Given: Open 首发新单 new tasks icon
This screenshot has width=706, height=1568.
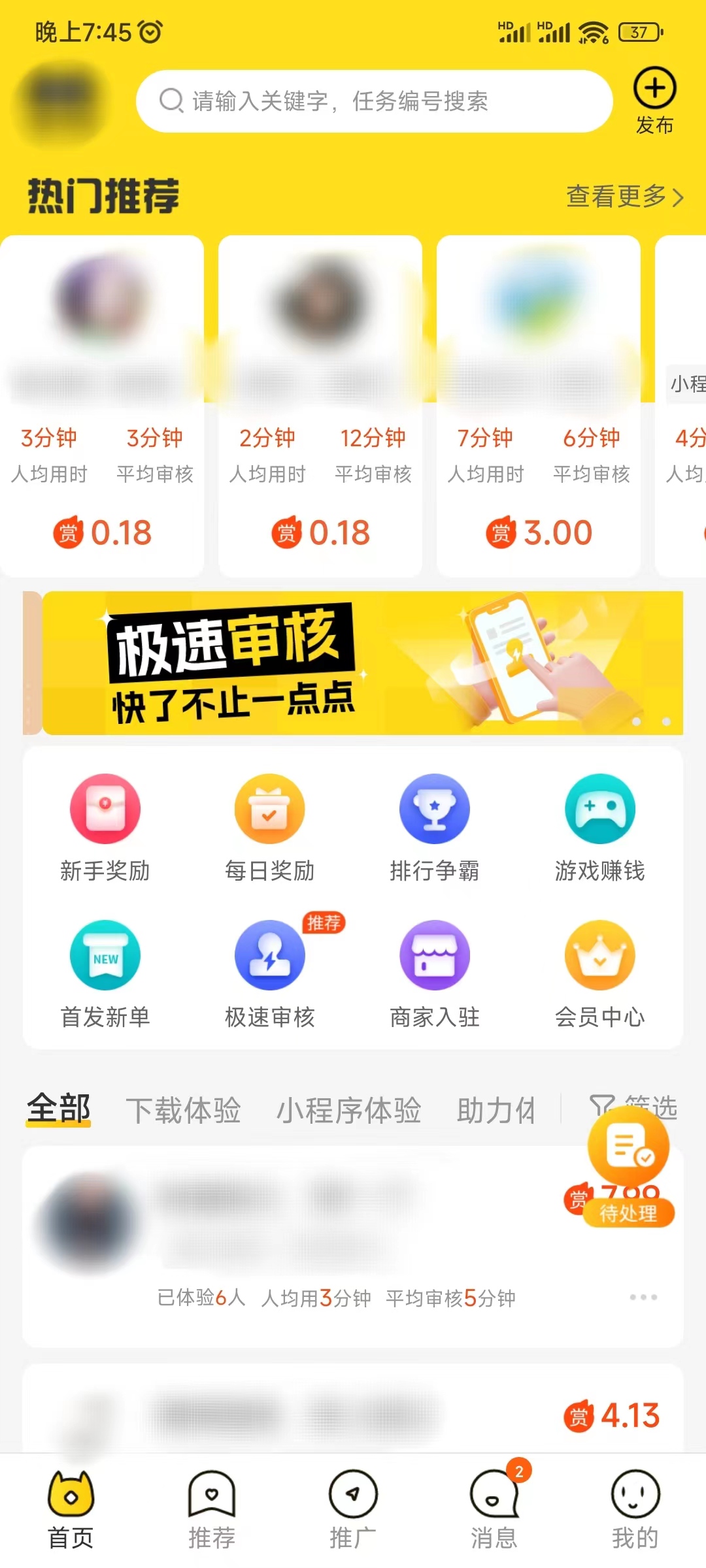Looking at the screenshot, I should (106, 955).
